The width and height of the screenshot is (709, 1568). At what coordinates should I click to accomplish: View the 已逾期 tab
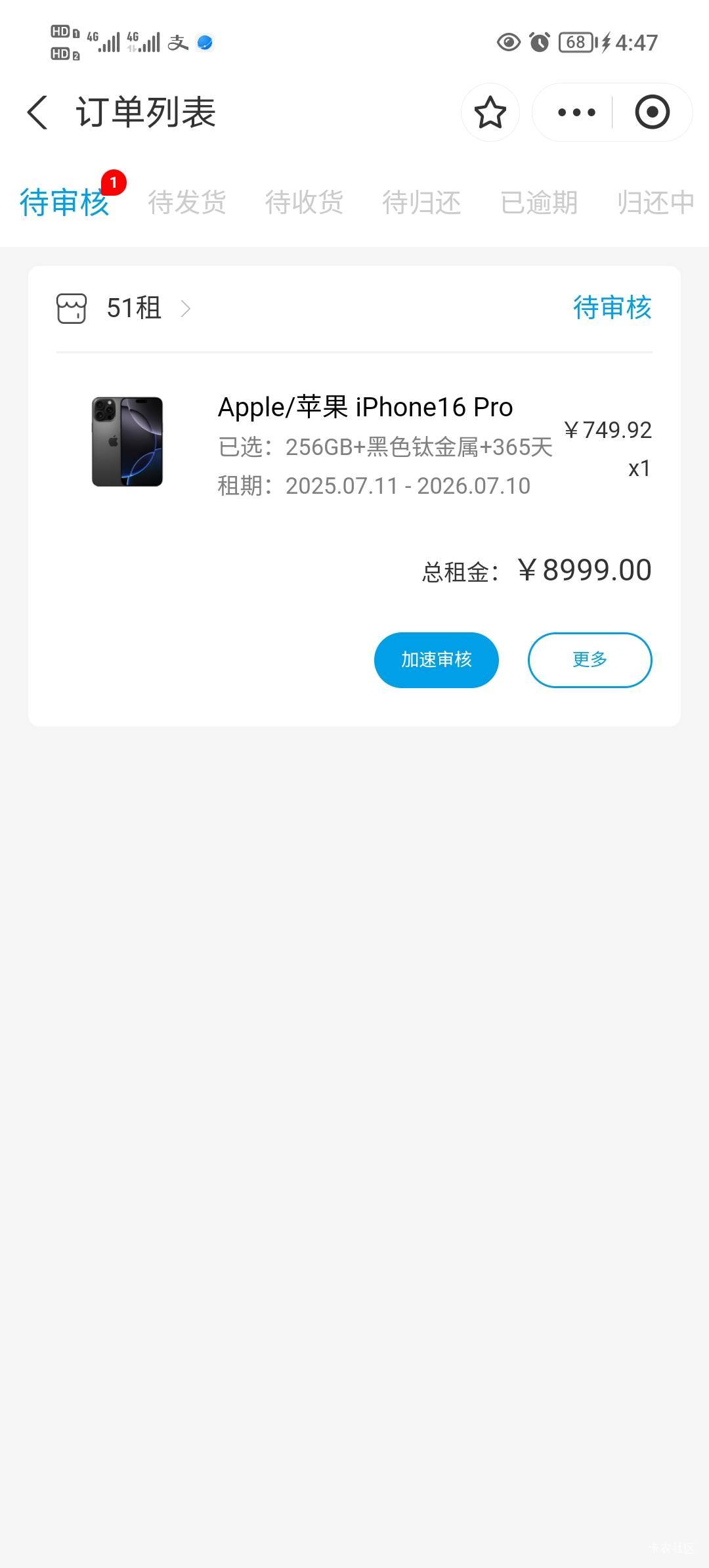(x=539, y=202)
